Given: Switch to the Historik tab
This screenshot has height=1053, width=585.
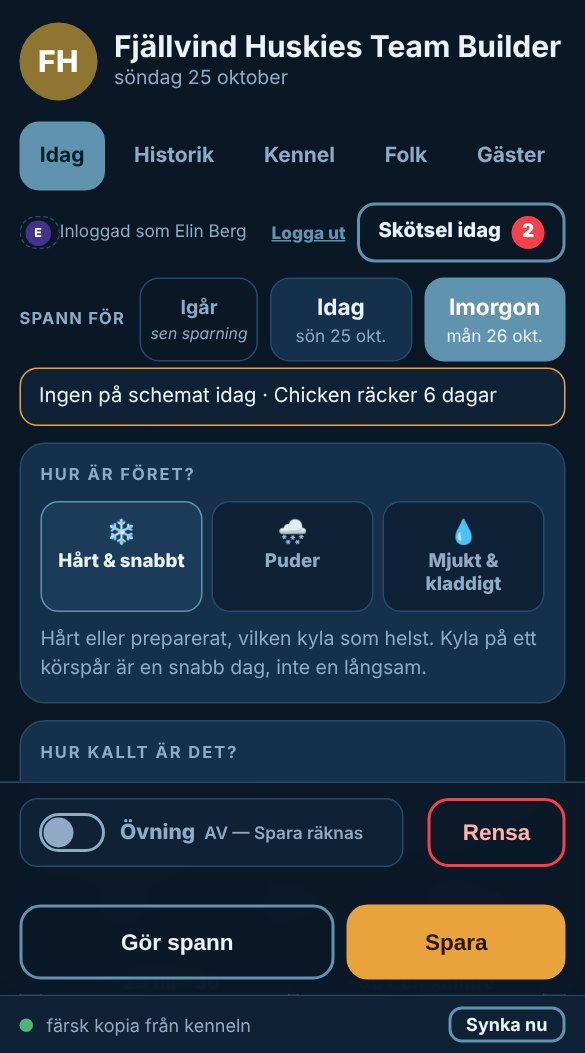Looking at the screenshot, I should pos(173,155).
